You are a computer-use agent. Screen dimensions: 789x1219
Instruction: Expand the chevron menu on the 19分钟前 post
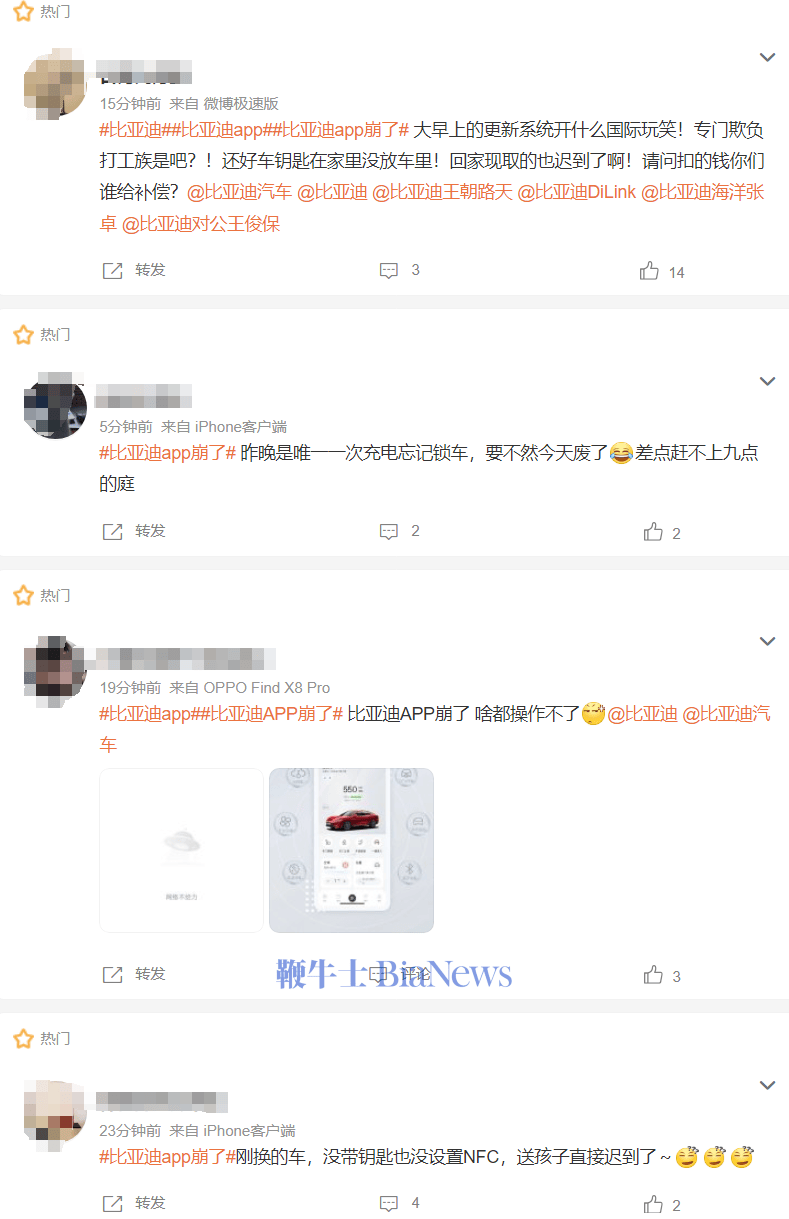pyautogui.click(x=767, y=641)
